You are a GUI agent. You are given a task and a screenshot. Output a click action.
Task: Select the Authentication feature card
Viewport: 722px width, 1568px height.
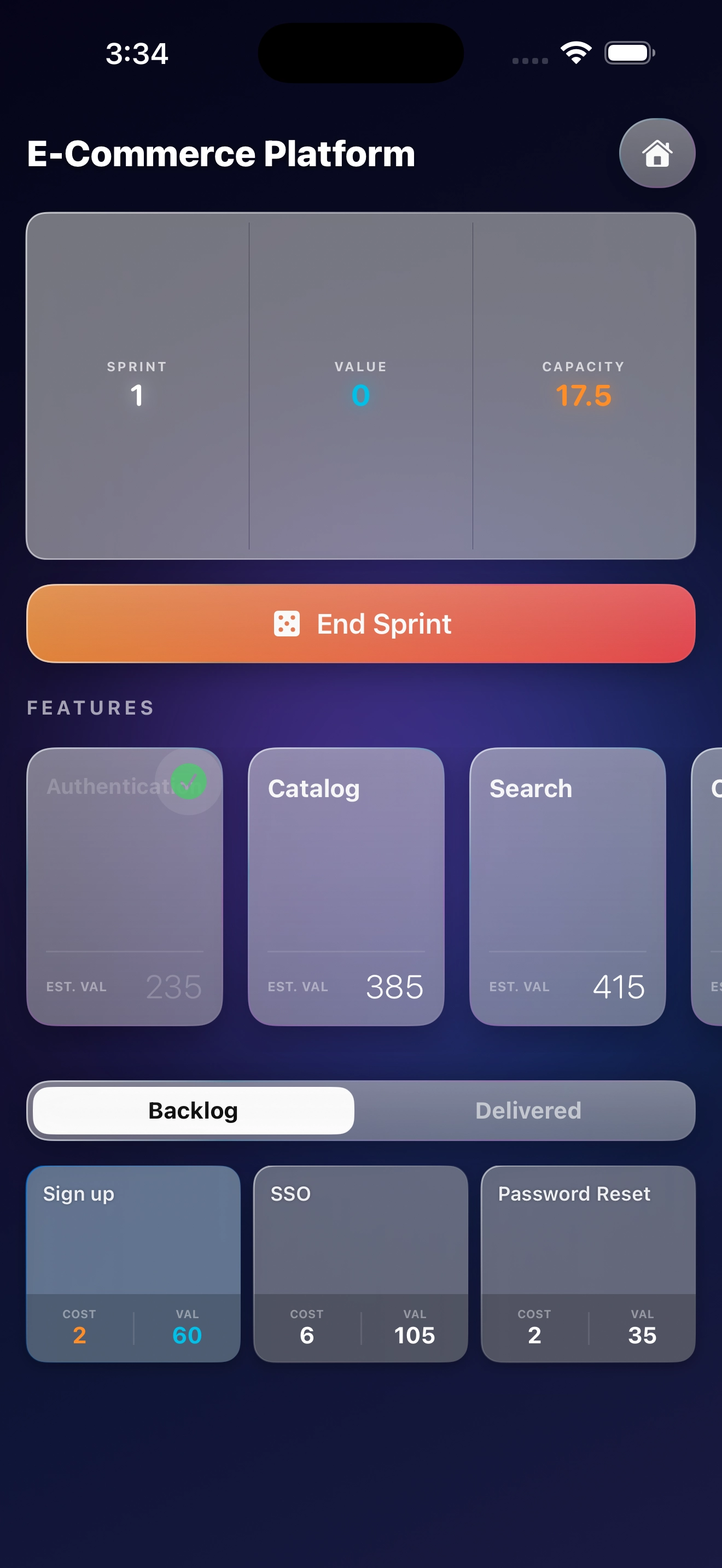click(124, 886)
